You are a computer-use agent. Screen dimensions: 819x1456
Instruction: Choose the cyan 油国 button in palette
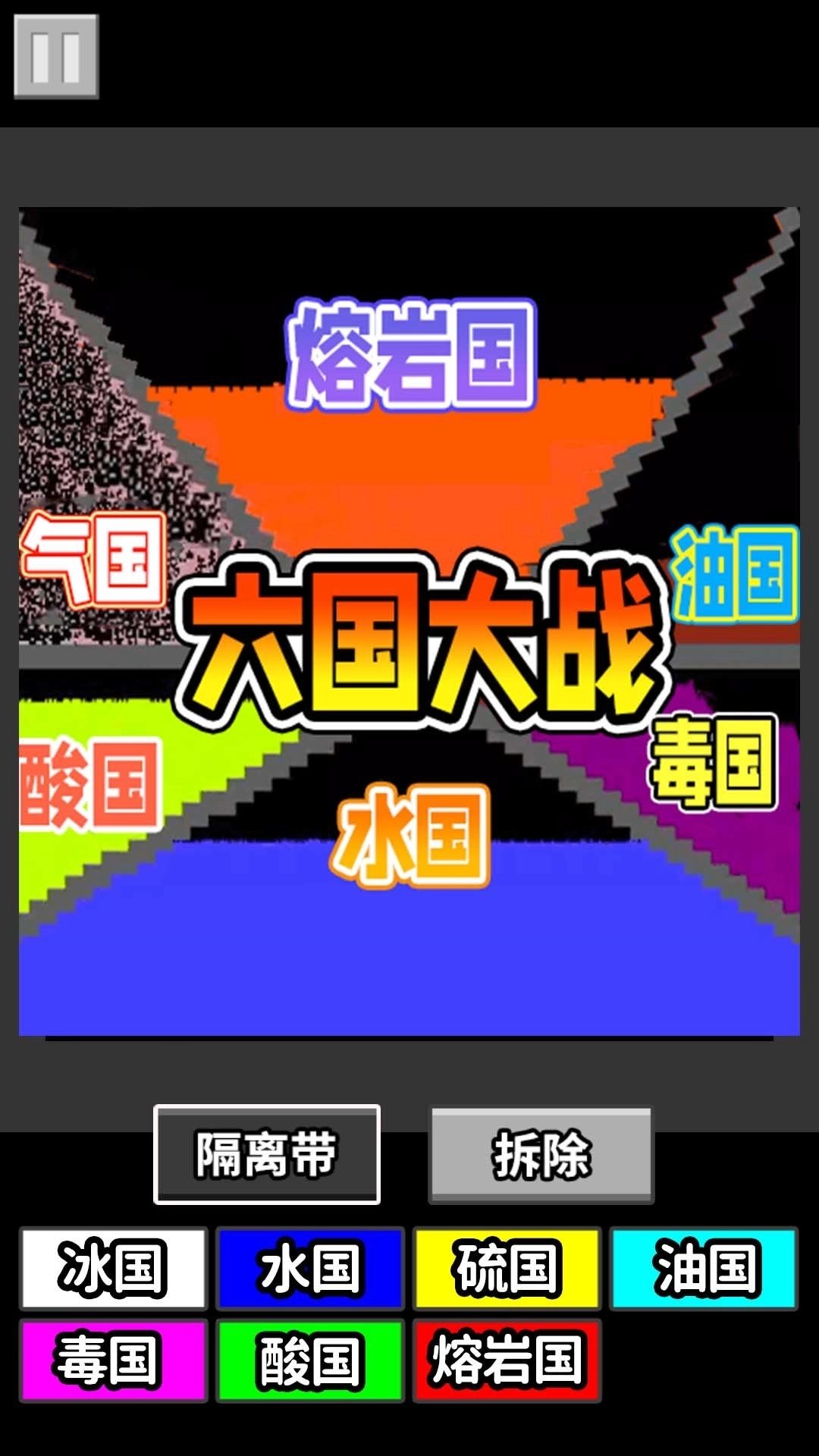(x=704, y=1268)
